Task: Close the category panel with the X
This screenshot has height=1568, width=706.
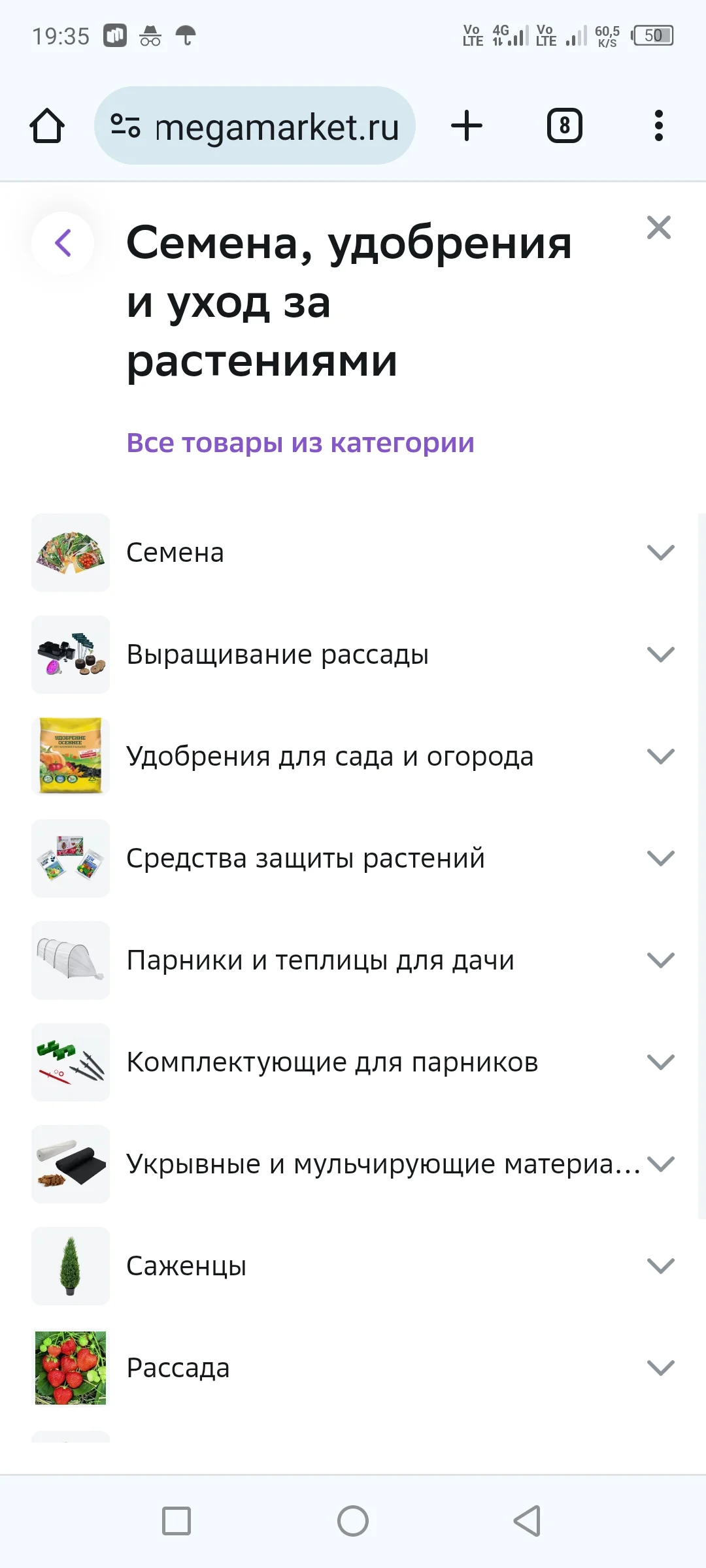Action: (x=660, y=227)
